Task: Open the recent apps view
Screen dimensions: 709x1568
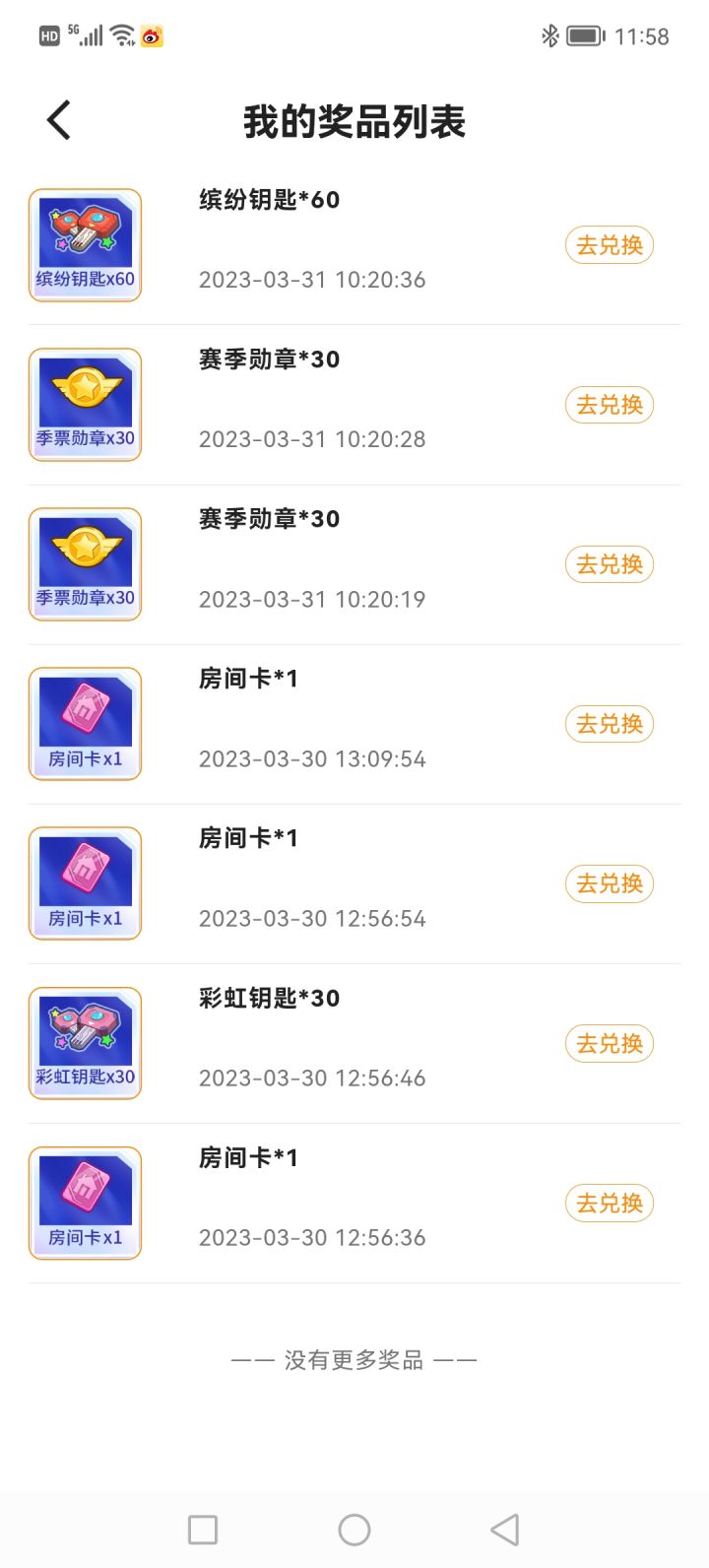Action: (203, 1530)
